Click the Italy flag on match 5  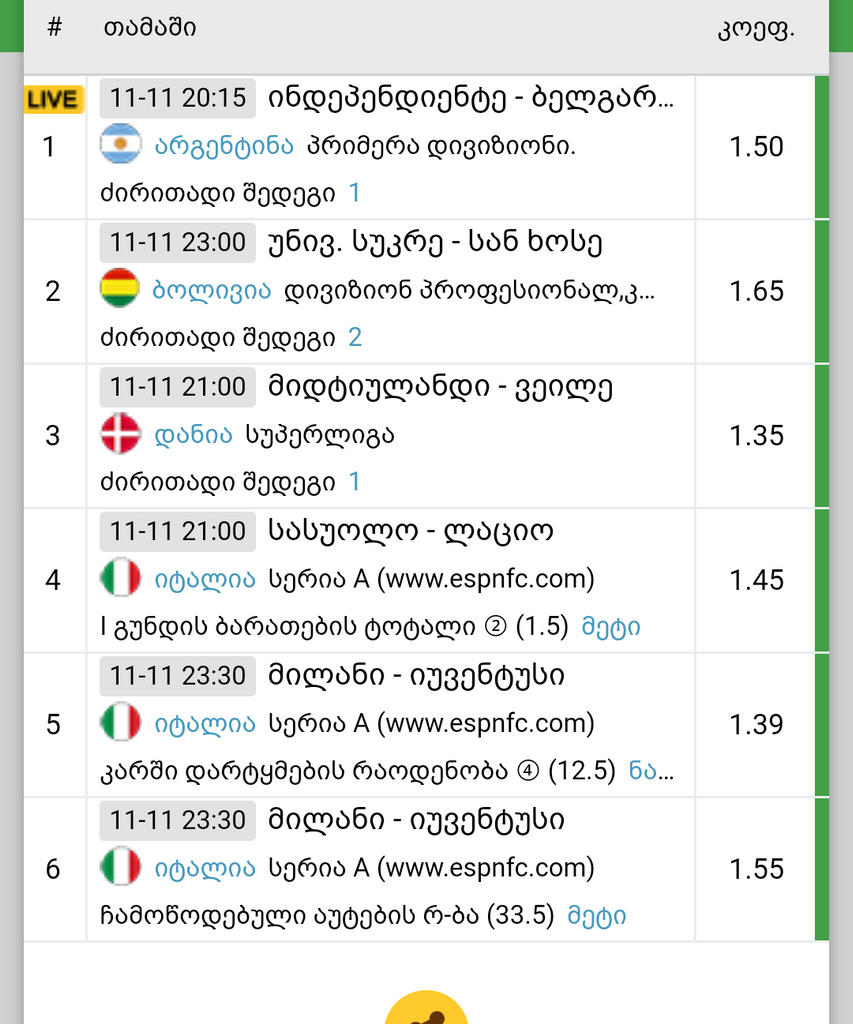(120, 723)
